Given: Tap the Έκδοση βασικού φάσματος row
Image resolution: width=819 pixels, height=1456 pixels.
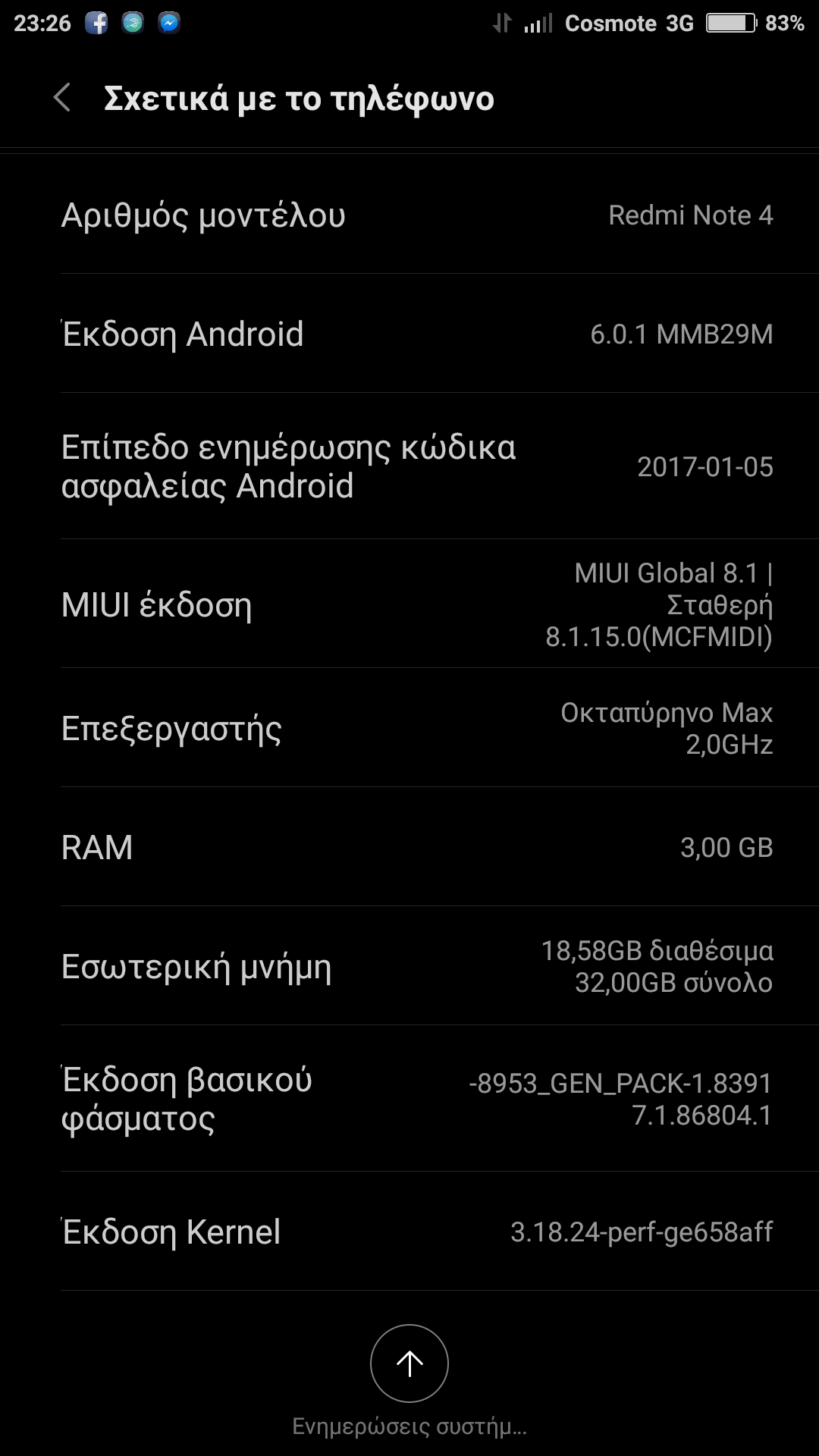Looking at the screenshot, I should tap(409, 1099).
